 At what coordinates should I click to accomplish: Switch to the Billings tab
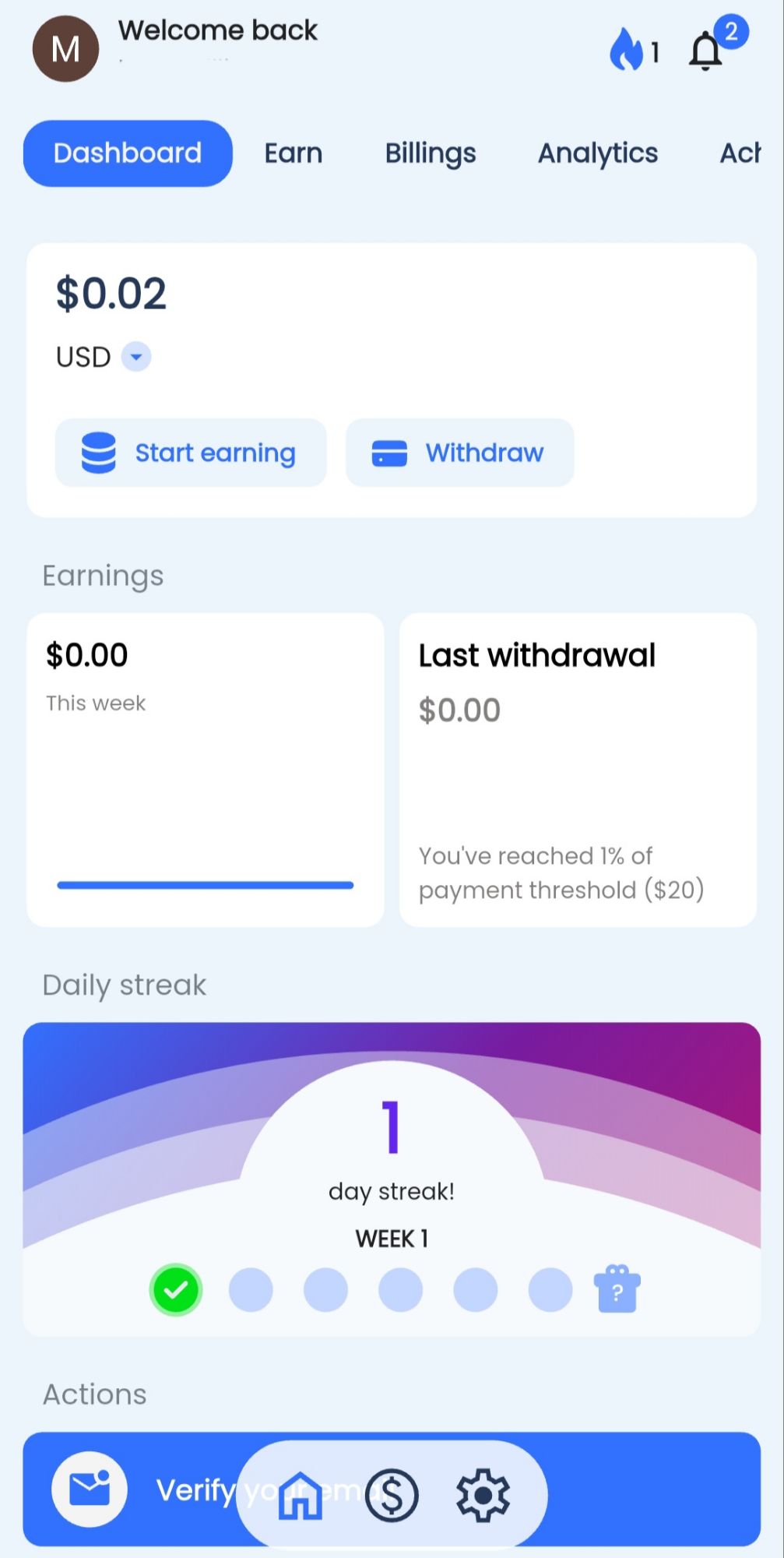click(x=430, y=153)
